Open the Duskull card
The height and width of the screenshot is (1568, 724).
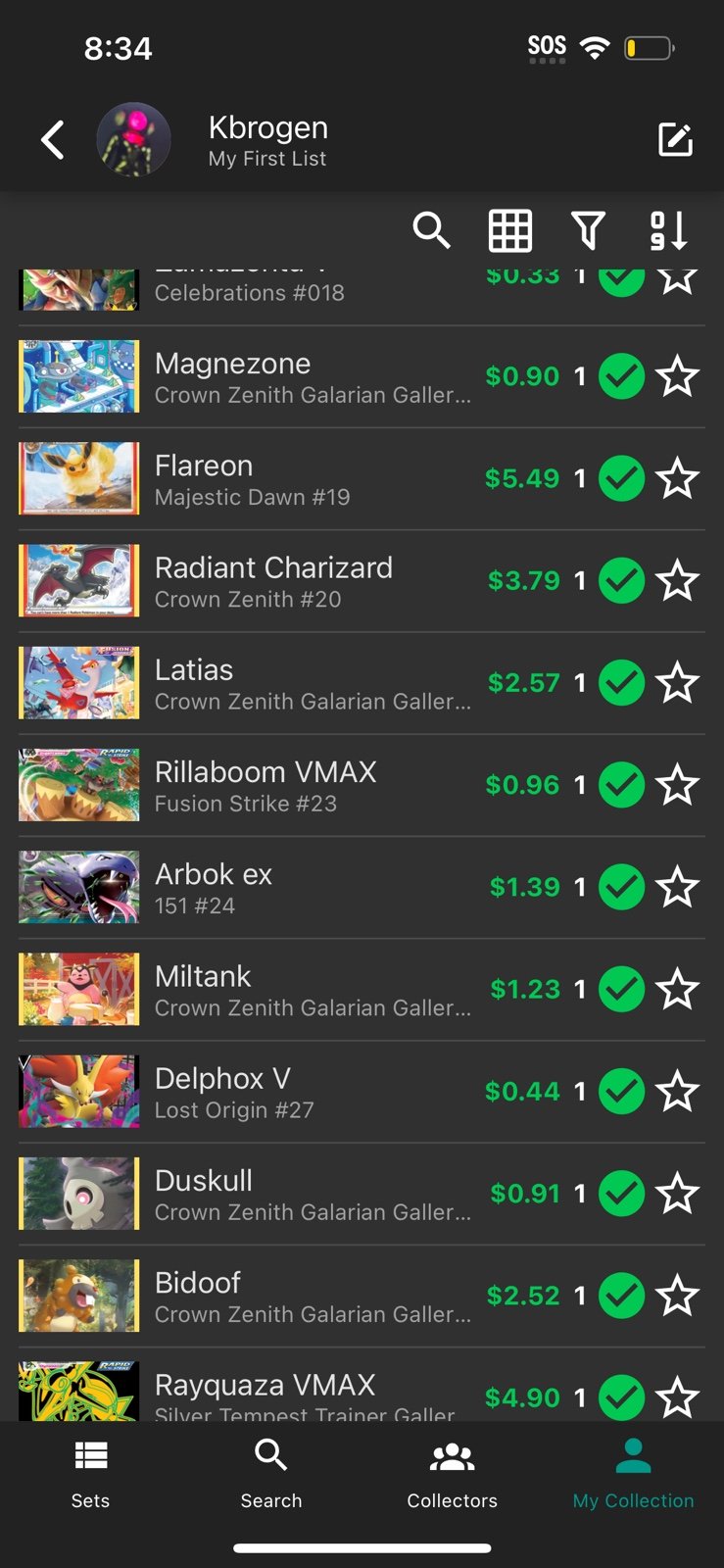click(x=362, y=1194)
